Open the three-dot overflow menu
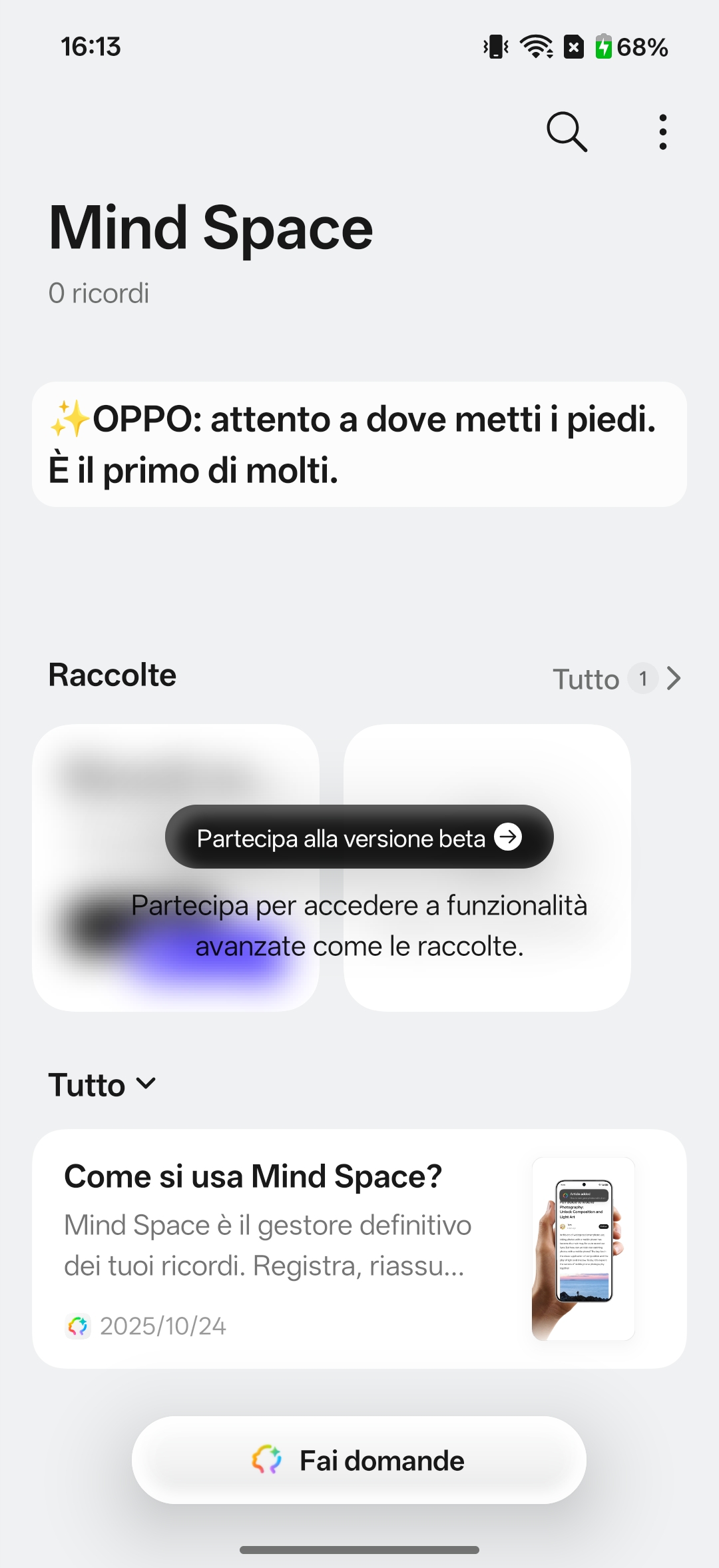This screenshot has height=1568, width=719. [662, 132]
